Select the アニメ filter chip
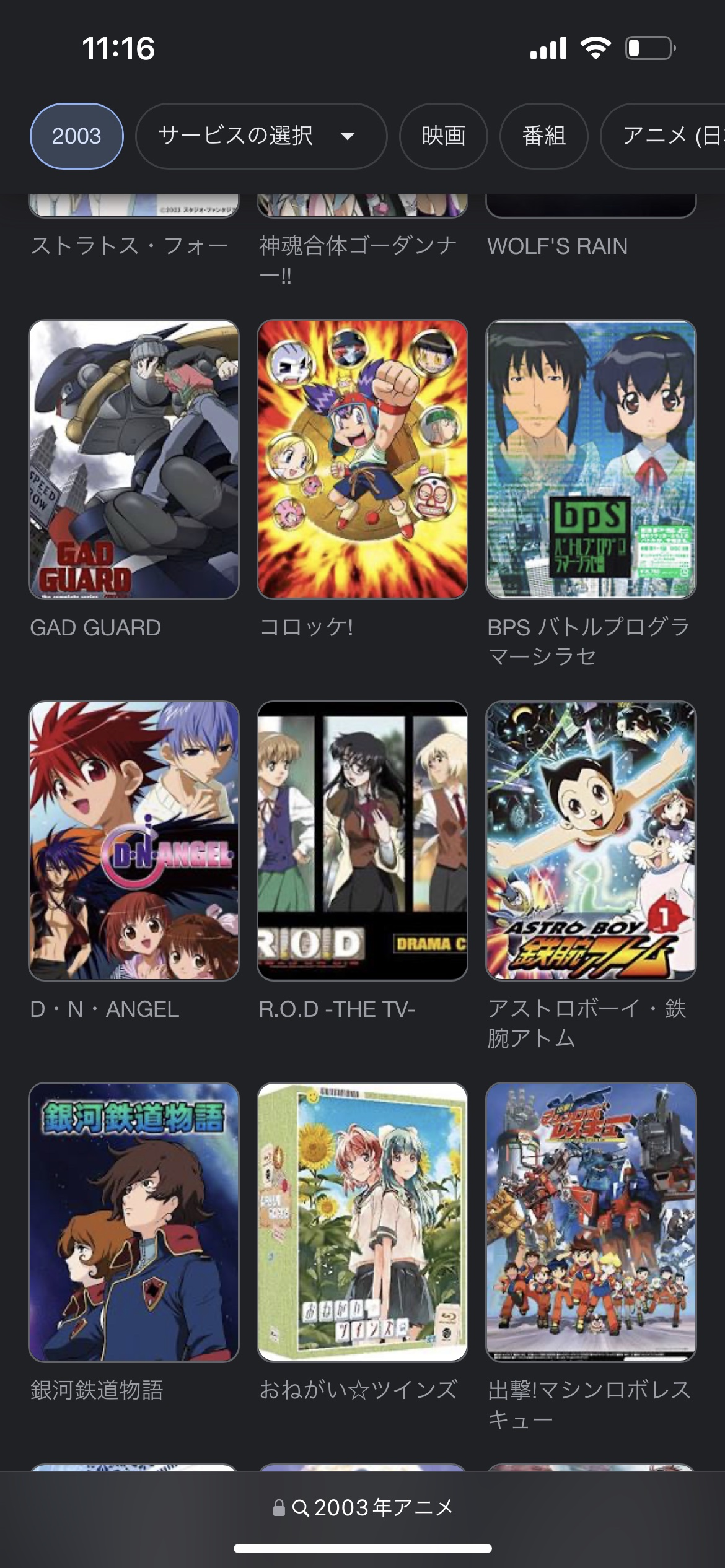The width and height of the screenshot is (725, 1568). [663, 136]
